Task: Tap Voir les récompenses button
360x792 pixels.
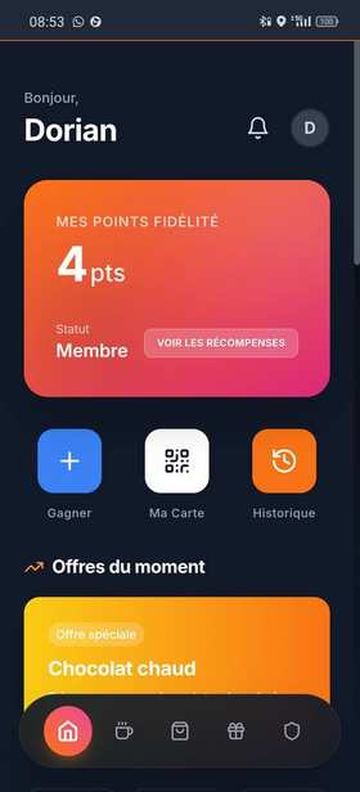Action: [x=221, y=343]
